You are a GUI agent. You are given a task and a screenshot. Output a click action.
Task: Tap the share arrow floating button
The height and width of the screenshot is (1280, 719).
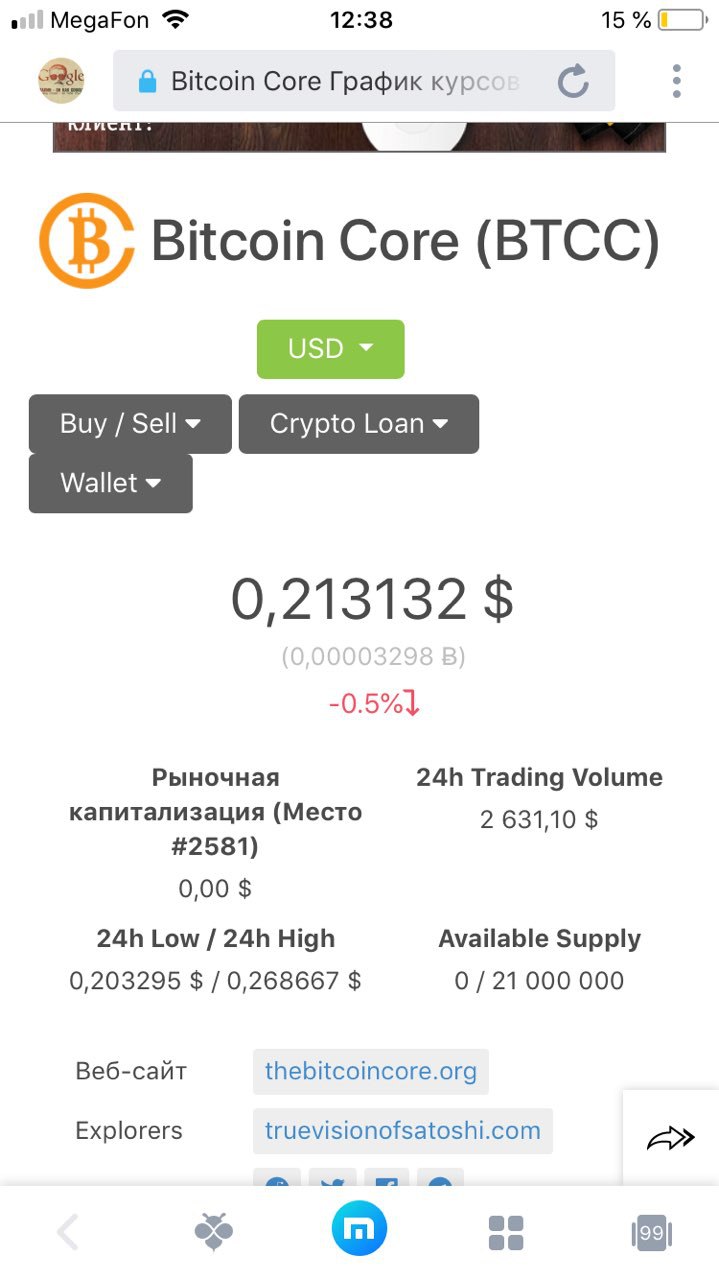(x=670, y=1138)
